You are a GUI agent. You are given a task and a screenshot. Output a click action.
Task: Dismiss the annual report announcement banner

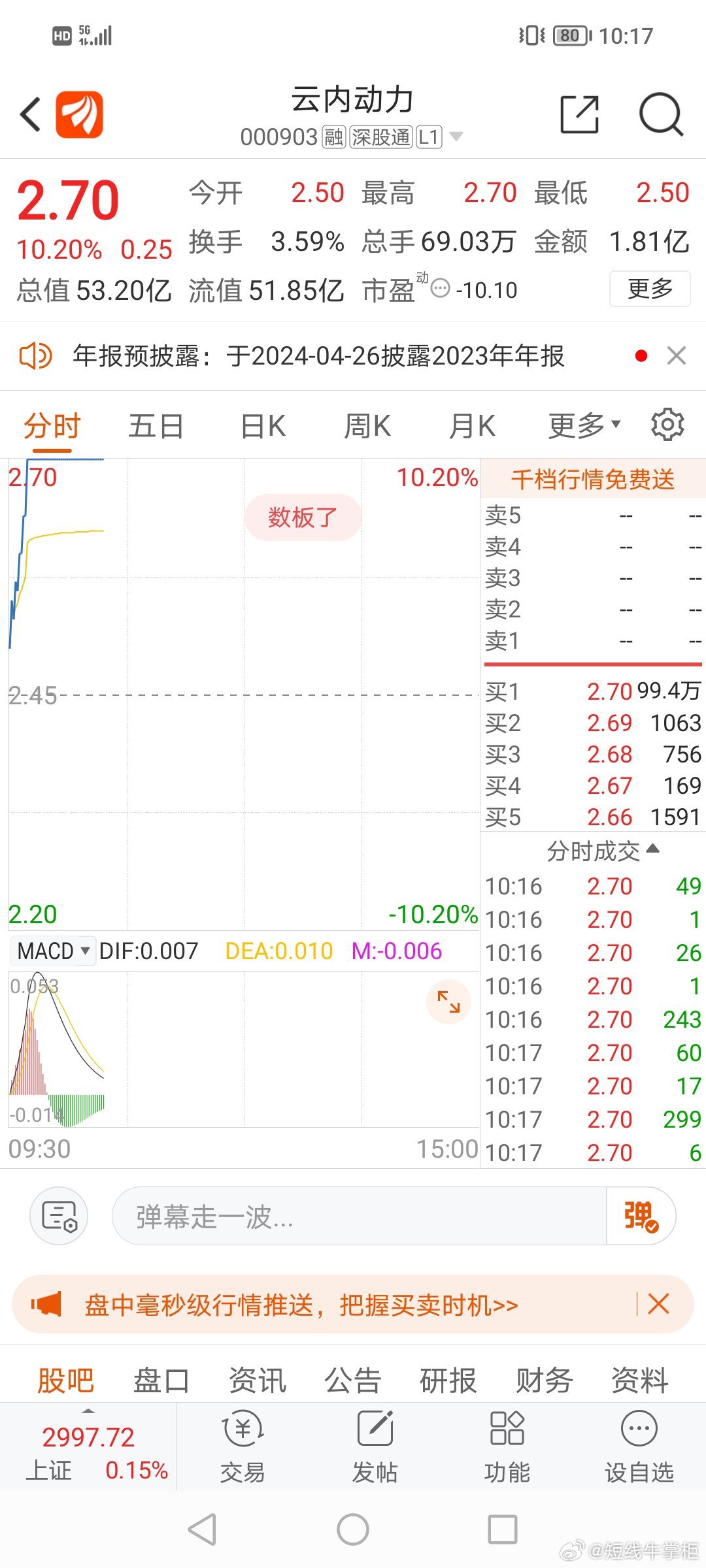[x=677, y=356]
